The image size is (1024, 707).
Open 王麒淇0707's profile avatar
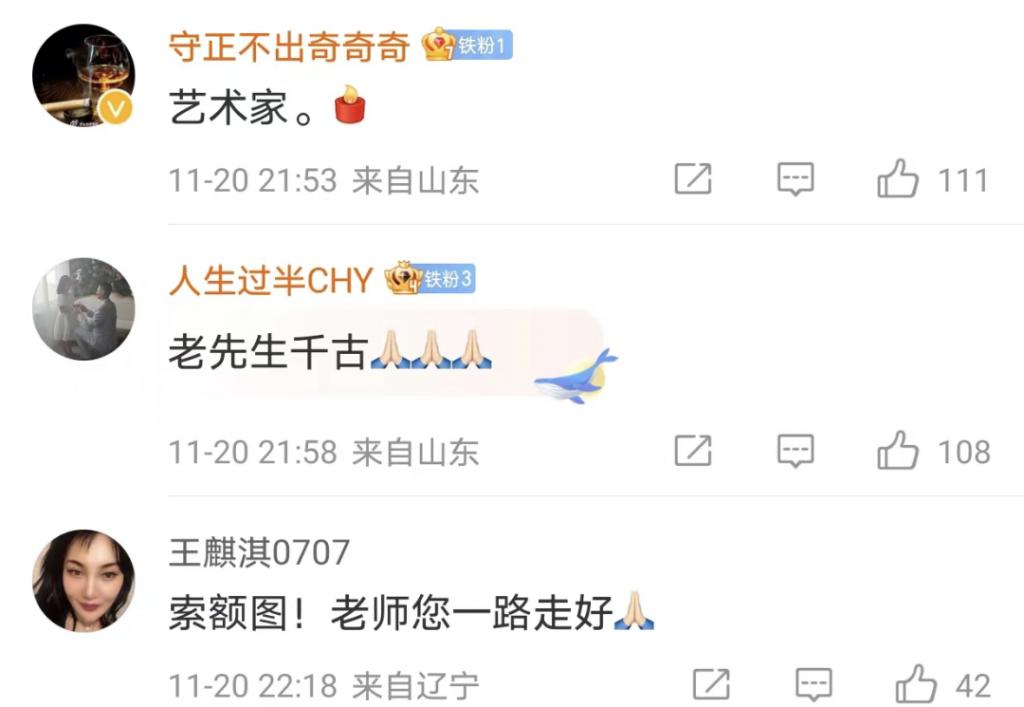pyautogui.click(x=83, y=580)
